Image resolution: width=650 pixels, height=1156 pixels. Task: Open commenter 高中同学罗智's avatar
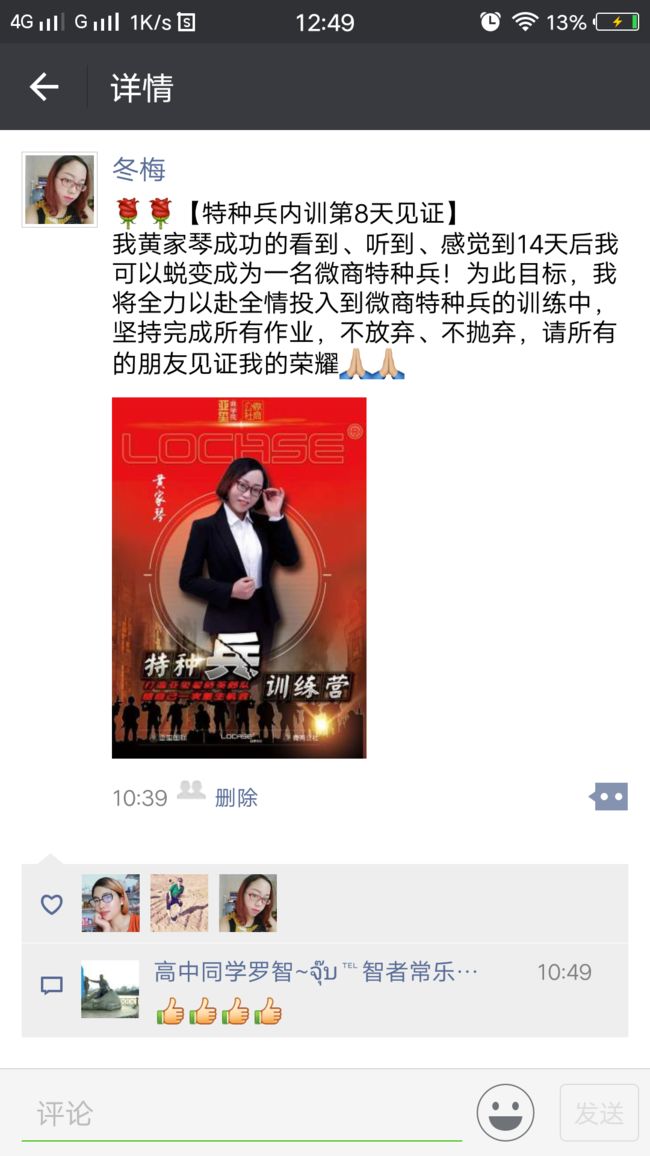tap(110, 989)
